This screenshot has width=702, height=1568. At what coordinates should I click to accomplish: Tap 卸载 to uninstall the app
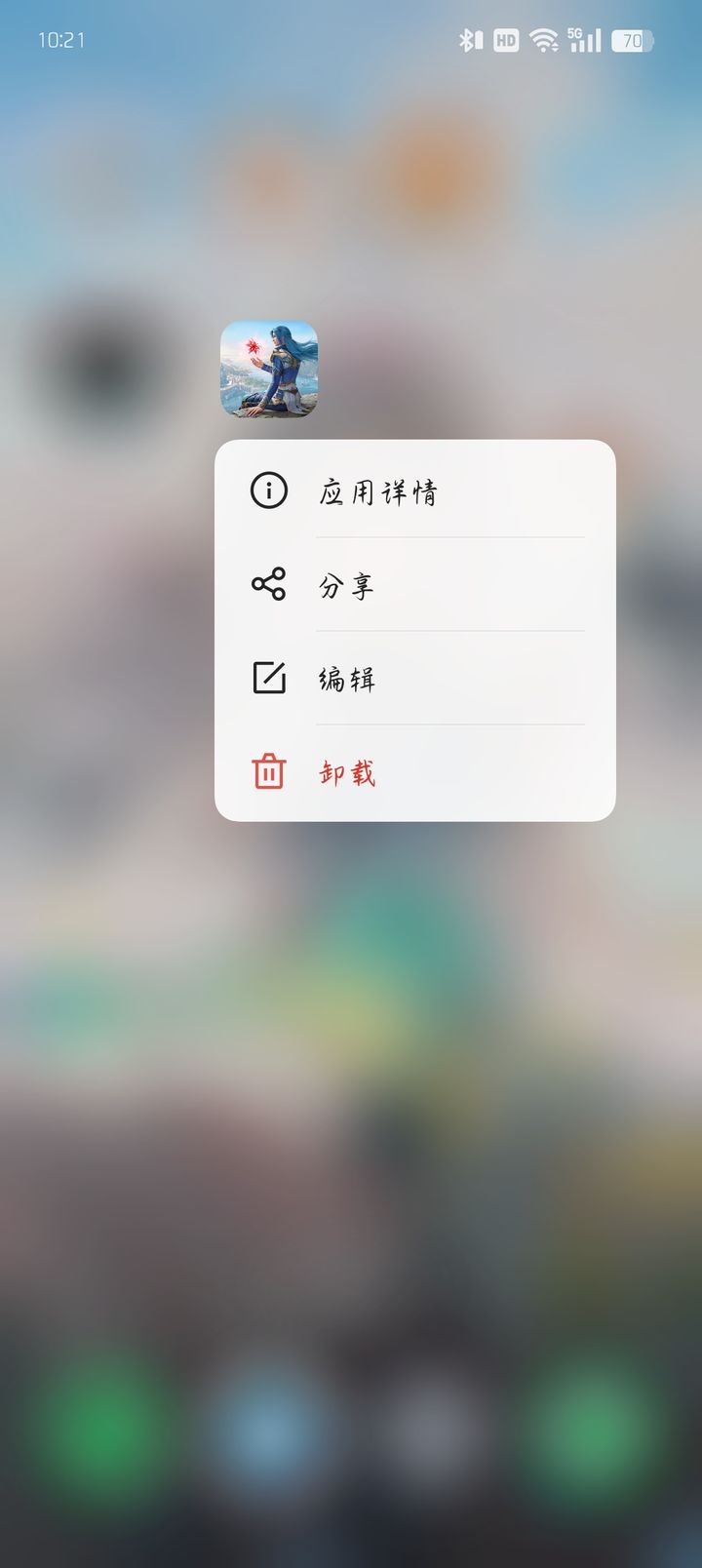click(347, 771)
